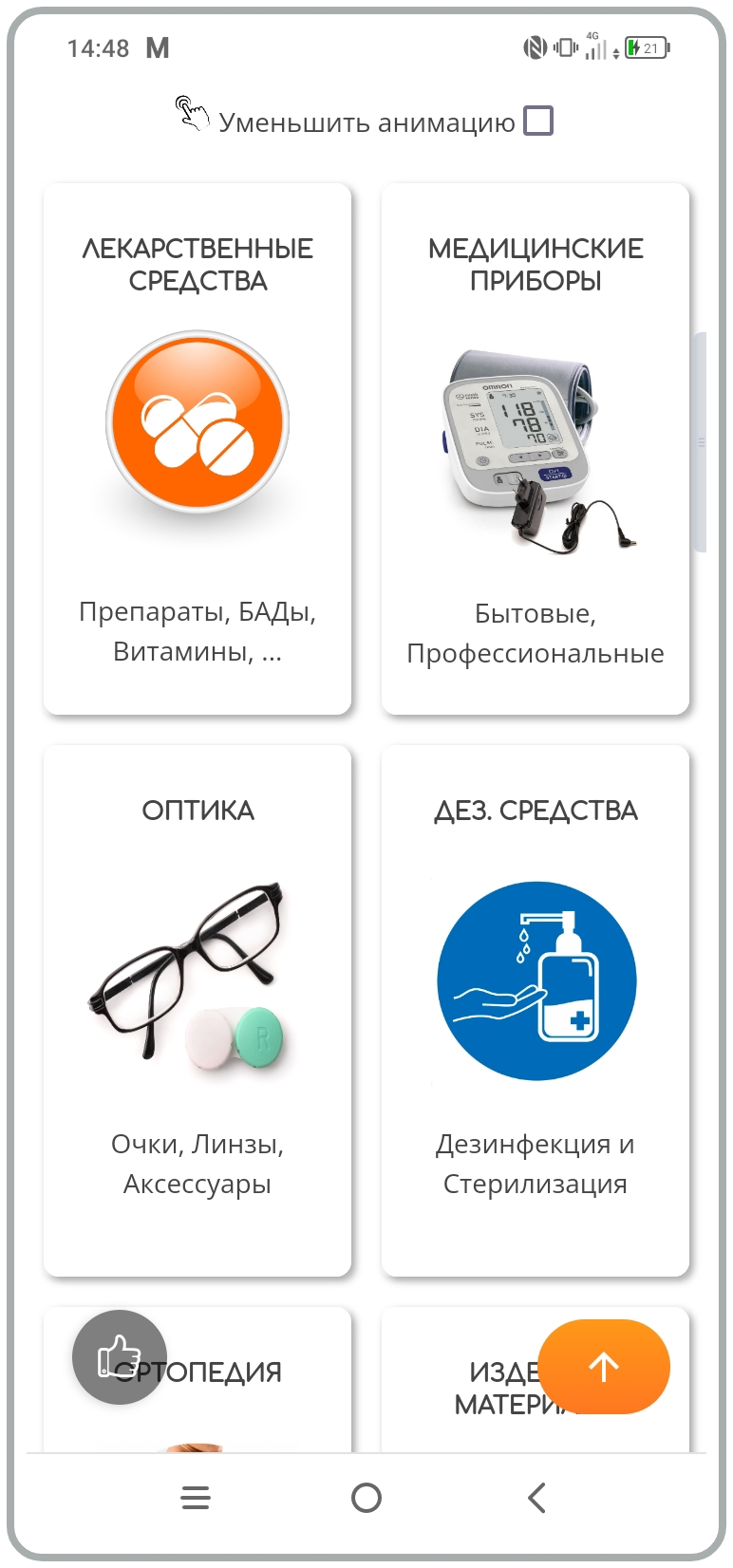Go back using the system back button
This screenshot has height=1568, width=733.
[536, 1498]
